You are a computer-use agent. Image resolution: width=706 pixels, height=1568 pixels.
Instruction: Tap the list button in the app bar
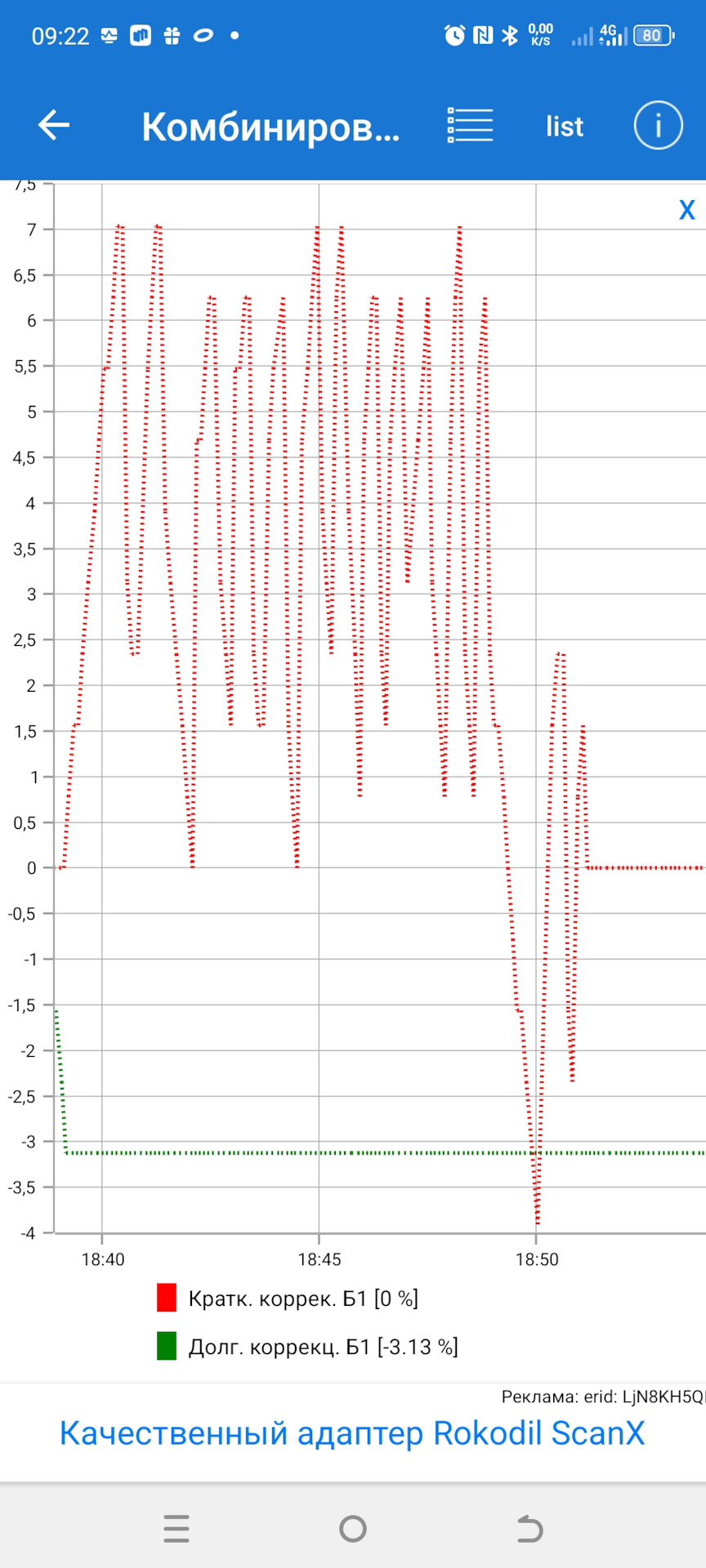pos(564,127)
